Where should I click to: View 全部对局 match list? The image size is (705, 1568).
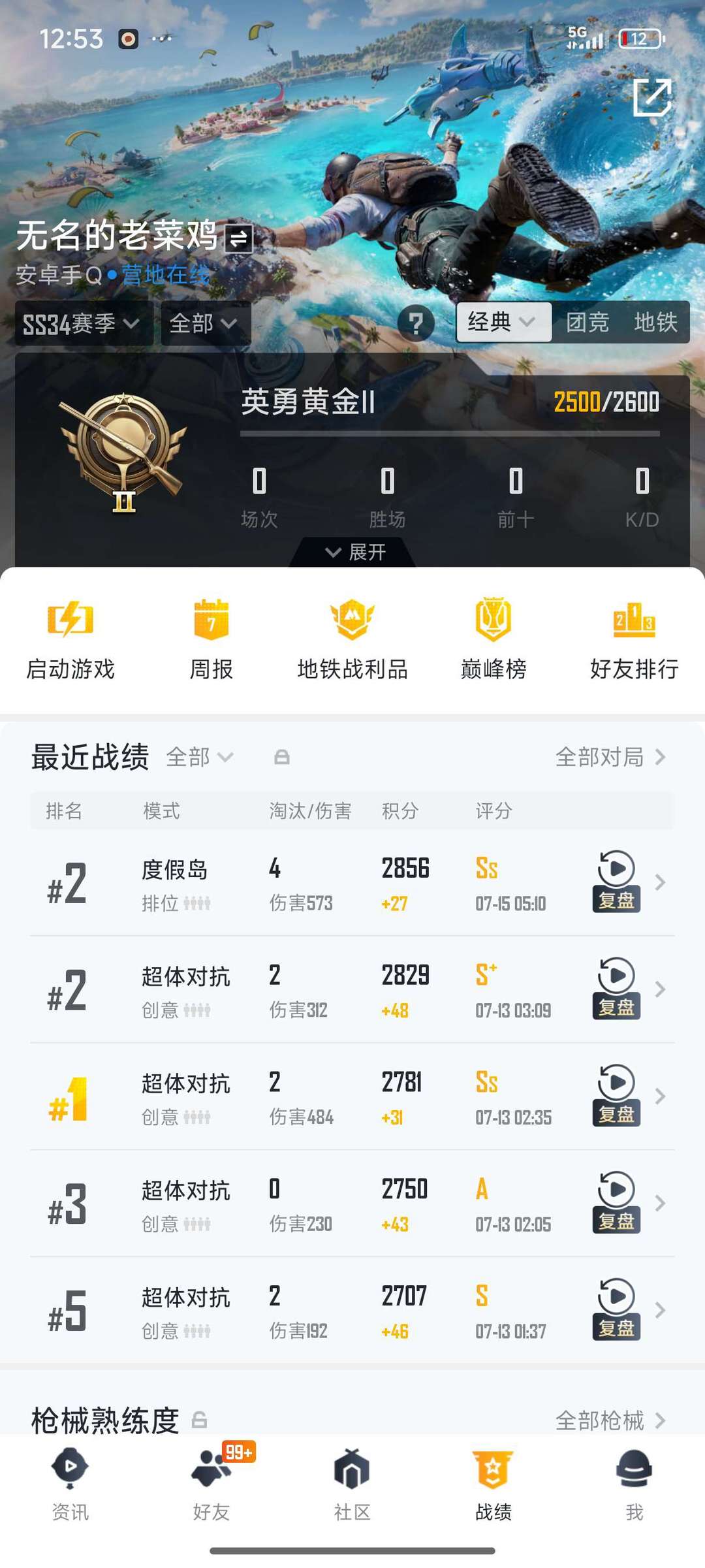(x=611, y=757)
